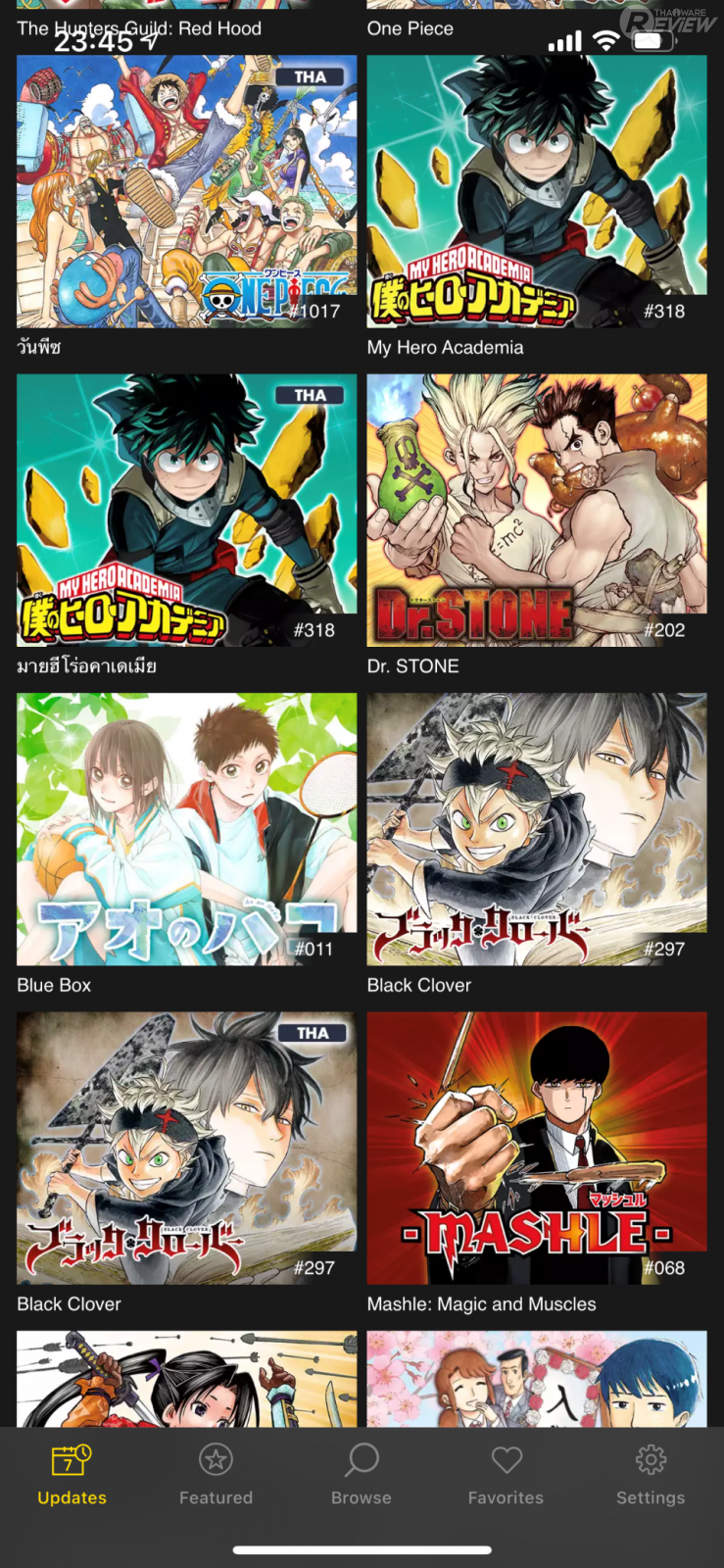724x1568 pixels.
Task: Open the Settings tab
Action: (651, 1475)
